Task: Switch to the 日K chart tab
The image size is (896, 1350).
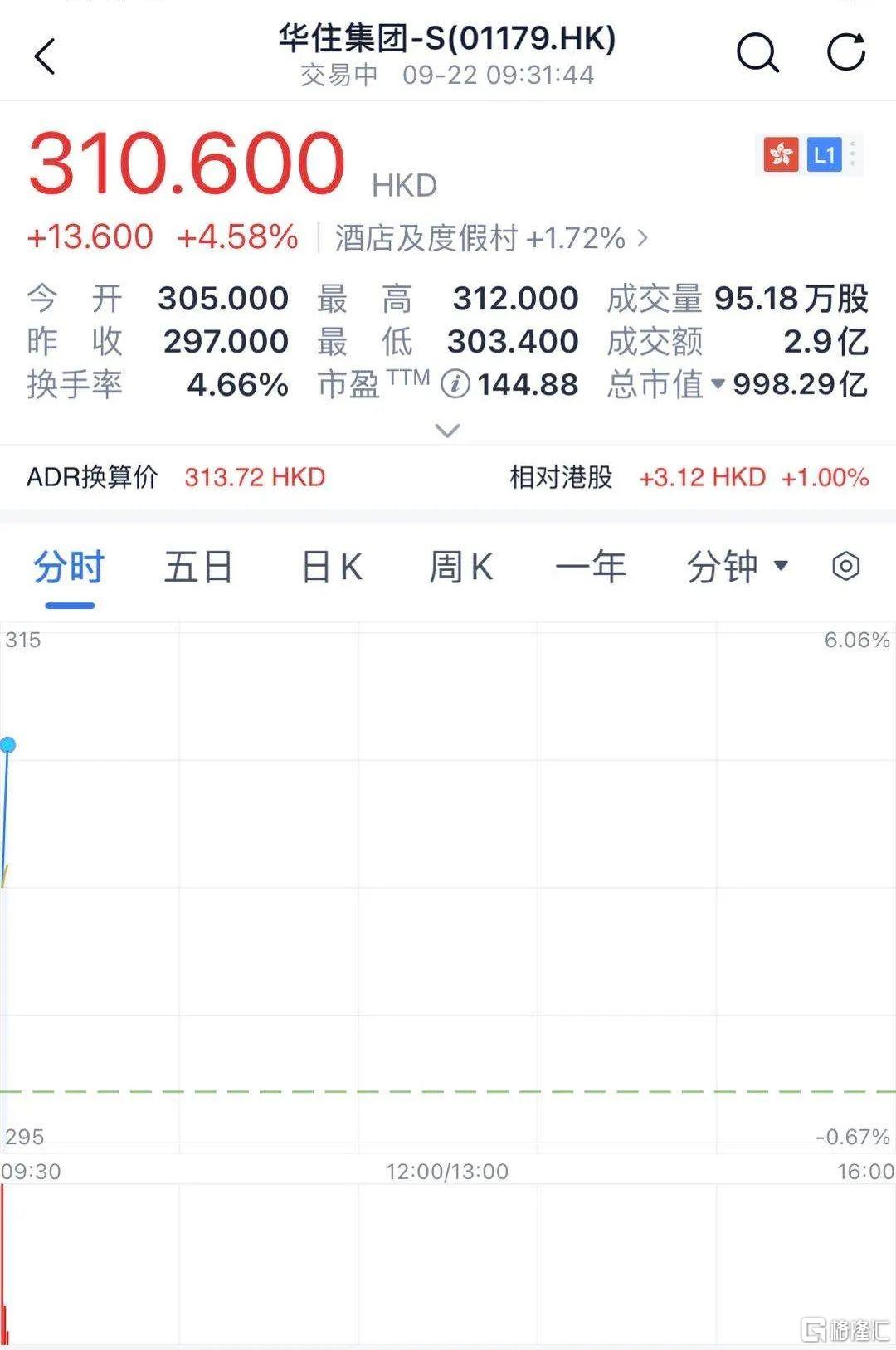Action: 331,568
